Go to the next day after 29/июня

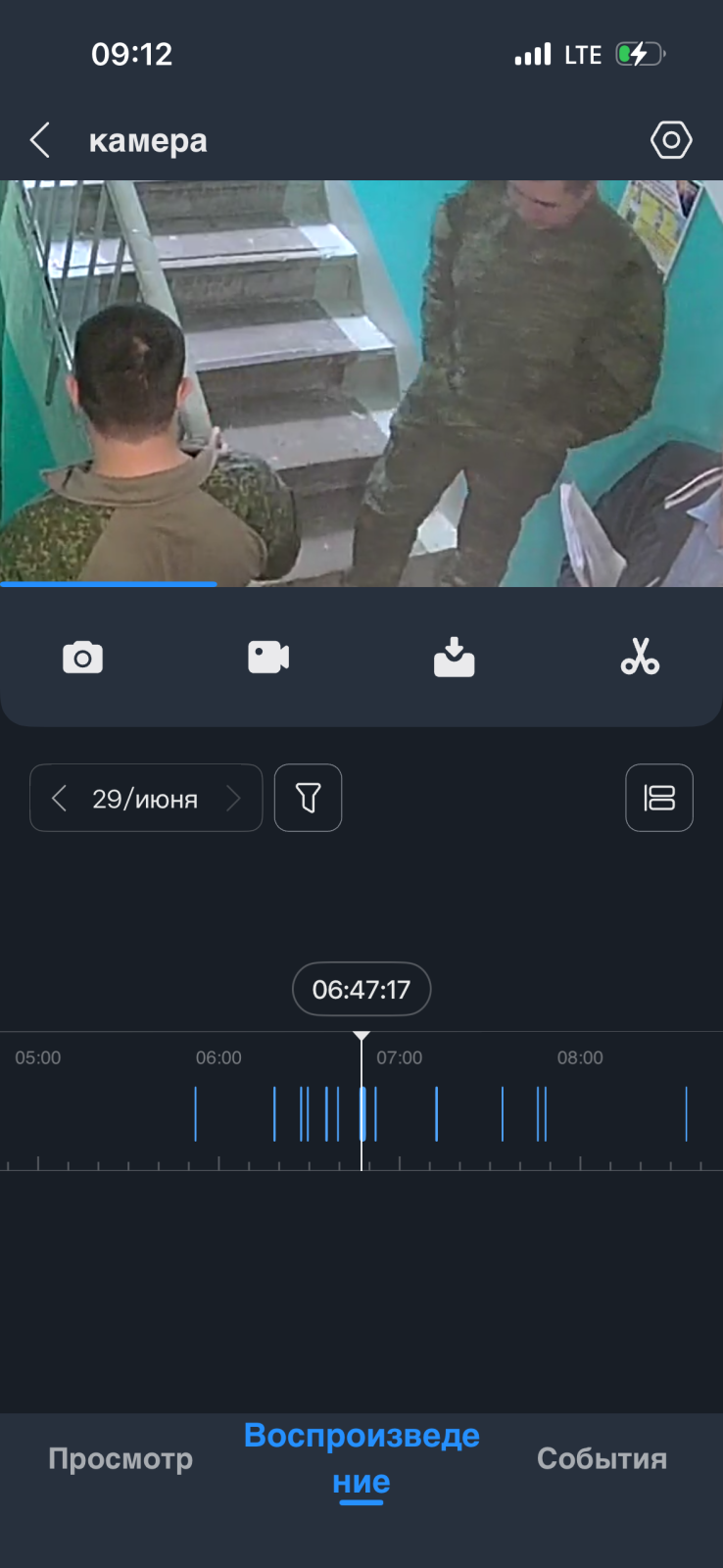[x=233, y=799]
